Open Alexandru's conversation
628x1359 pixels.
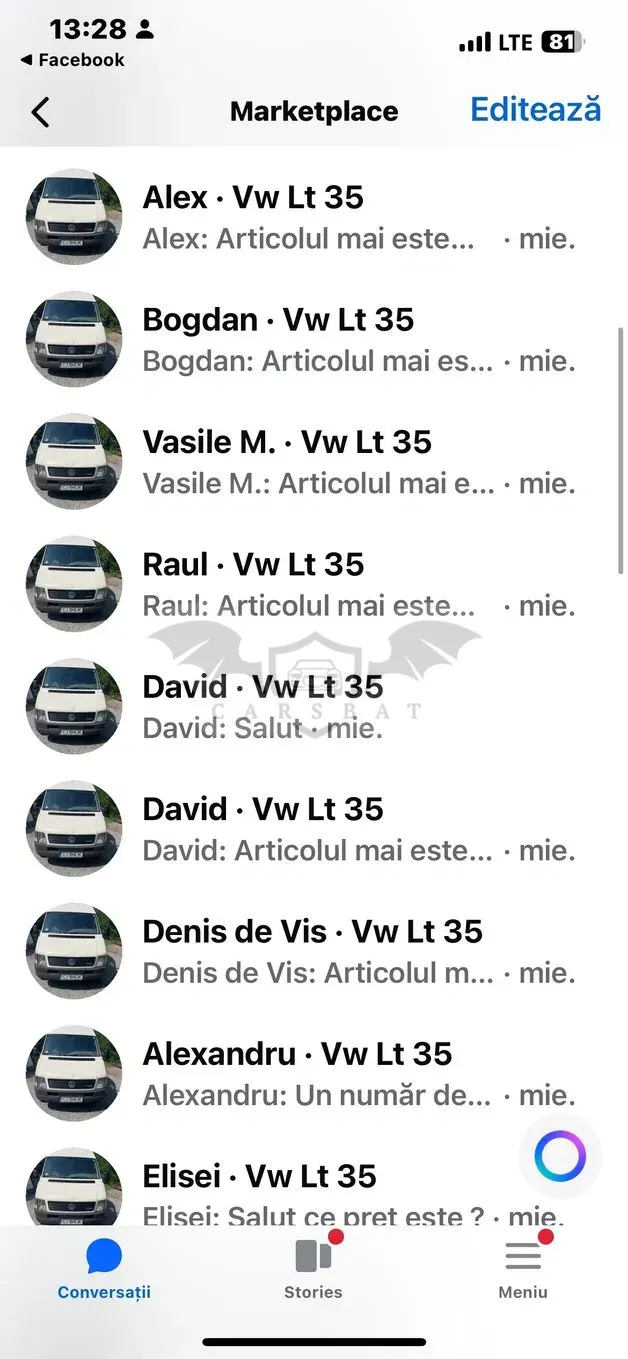tap(314, 1072)
